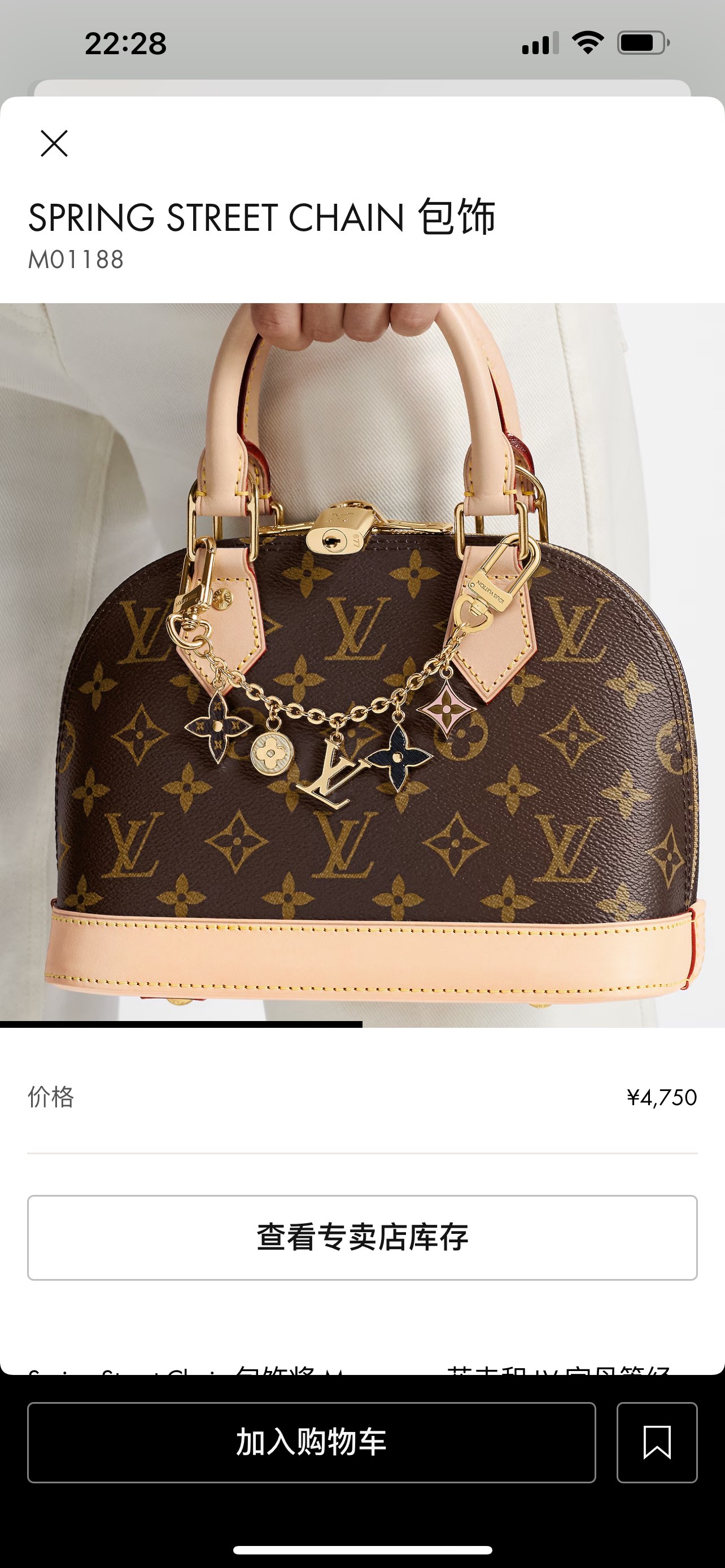Tap 加入购物车 to add to cart
Image resolution: width=725 pixels, height=1568 pixels.
coord(312,1443)
